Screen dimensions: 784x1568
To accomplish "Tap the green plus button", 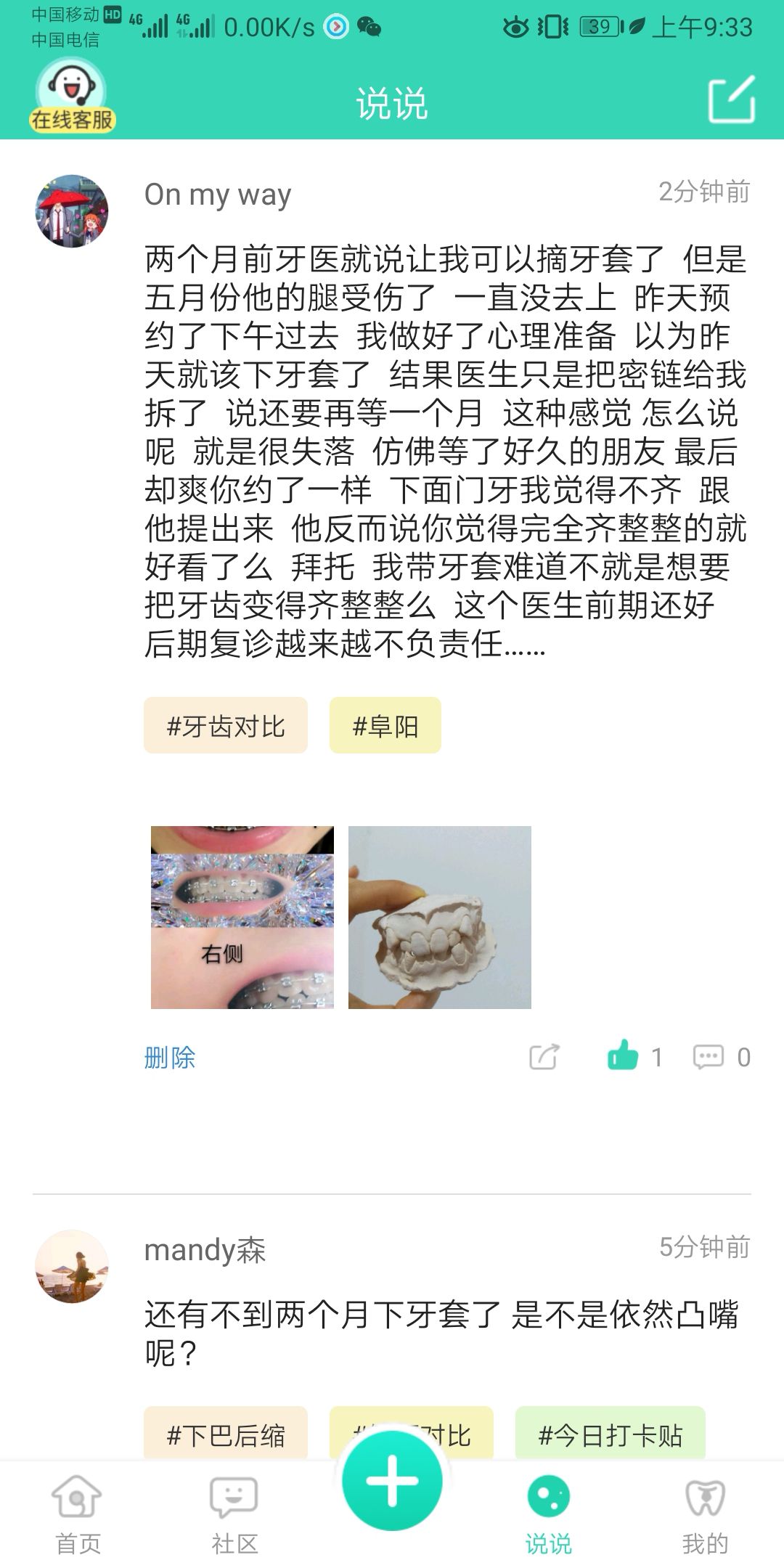I will point(392,1481).
